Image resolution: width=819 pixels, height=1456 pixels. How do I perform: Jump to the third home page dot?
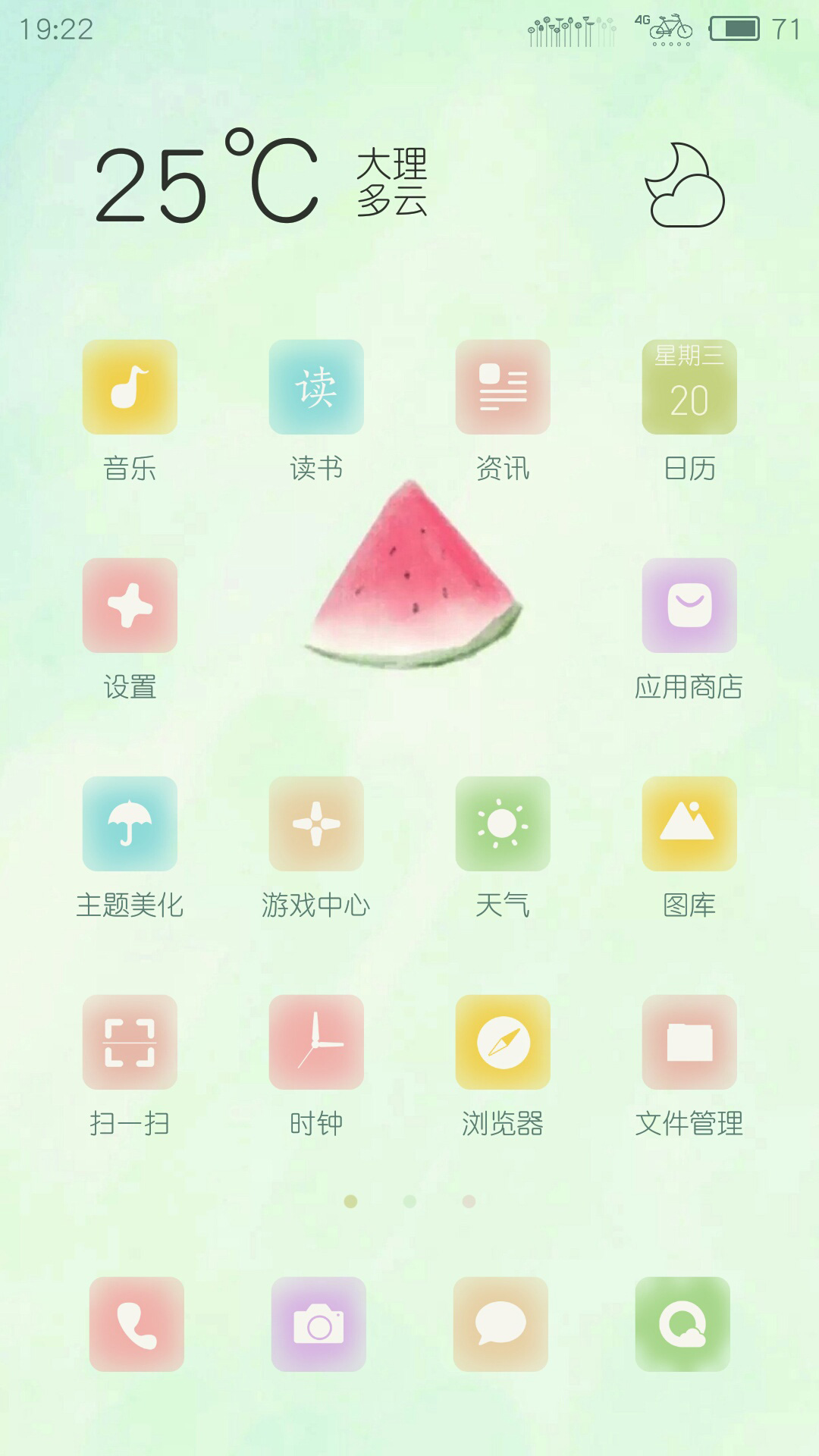coord(469,1201)
